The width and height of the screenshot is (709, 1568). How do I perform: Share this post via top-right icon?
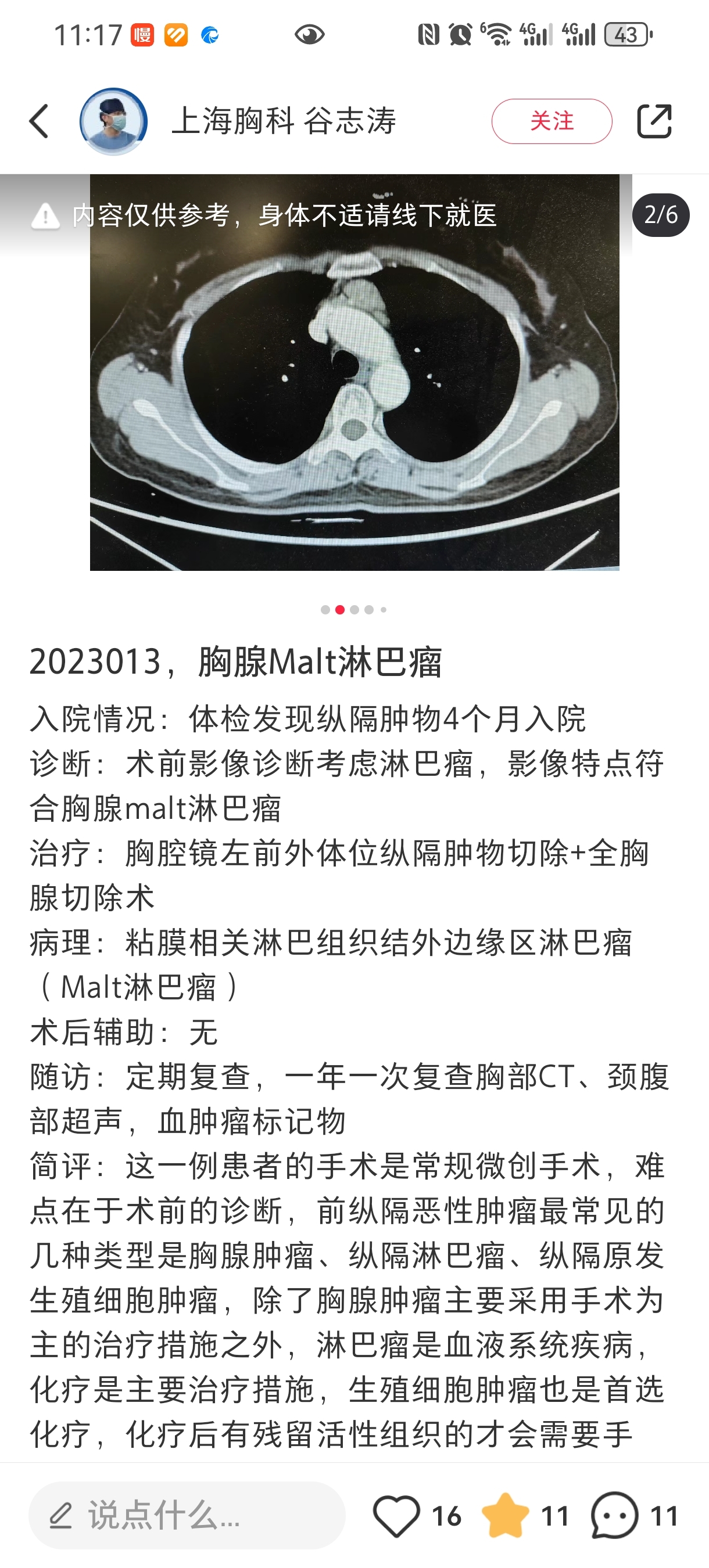click(x=654, y=121)
